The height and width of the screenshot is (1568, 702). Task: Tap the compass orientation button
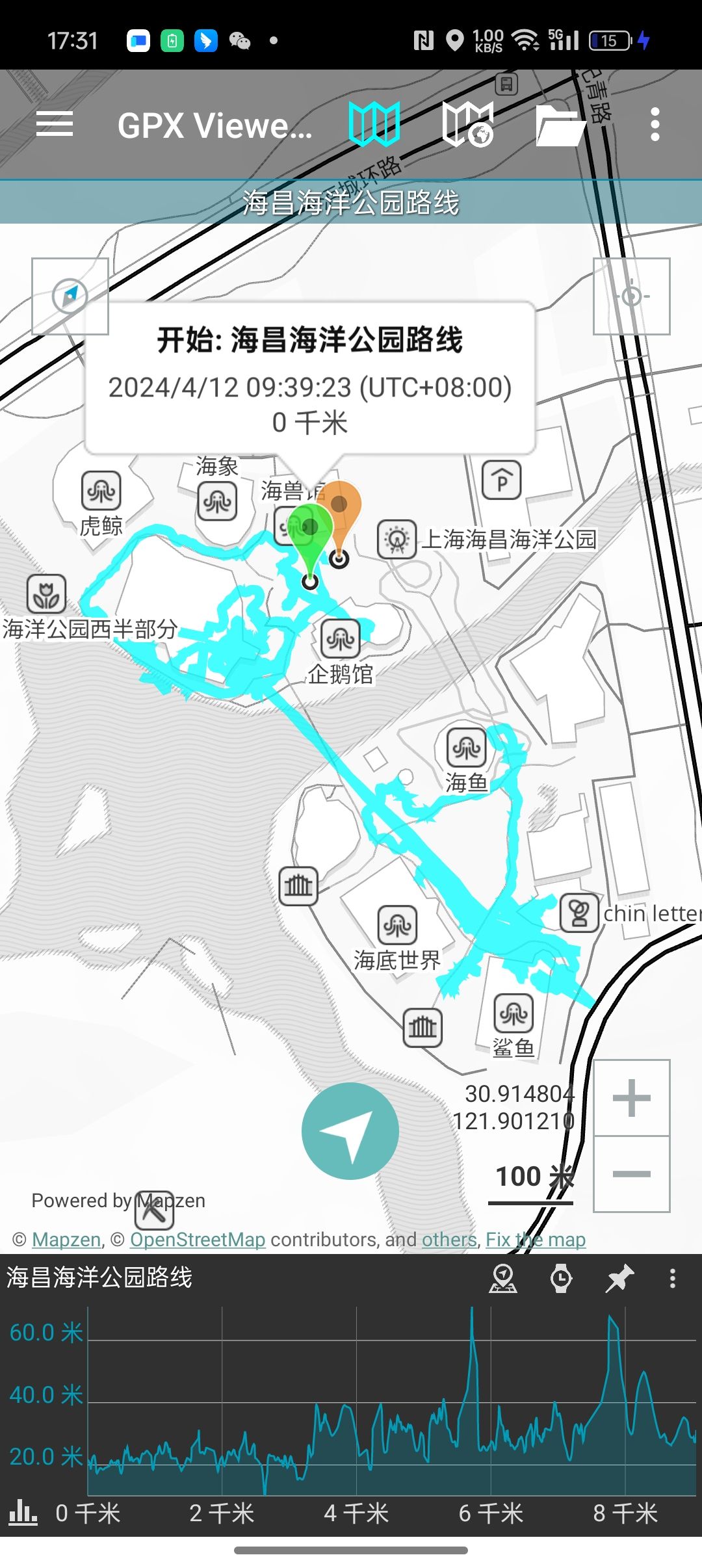70,296
